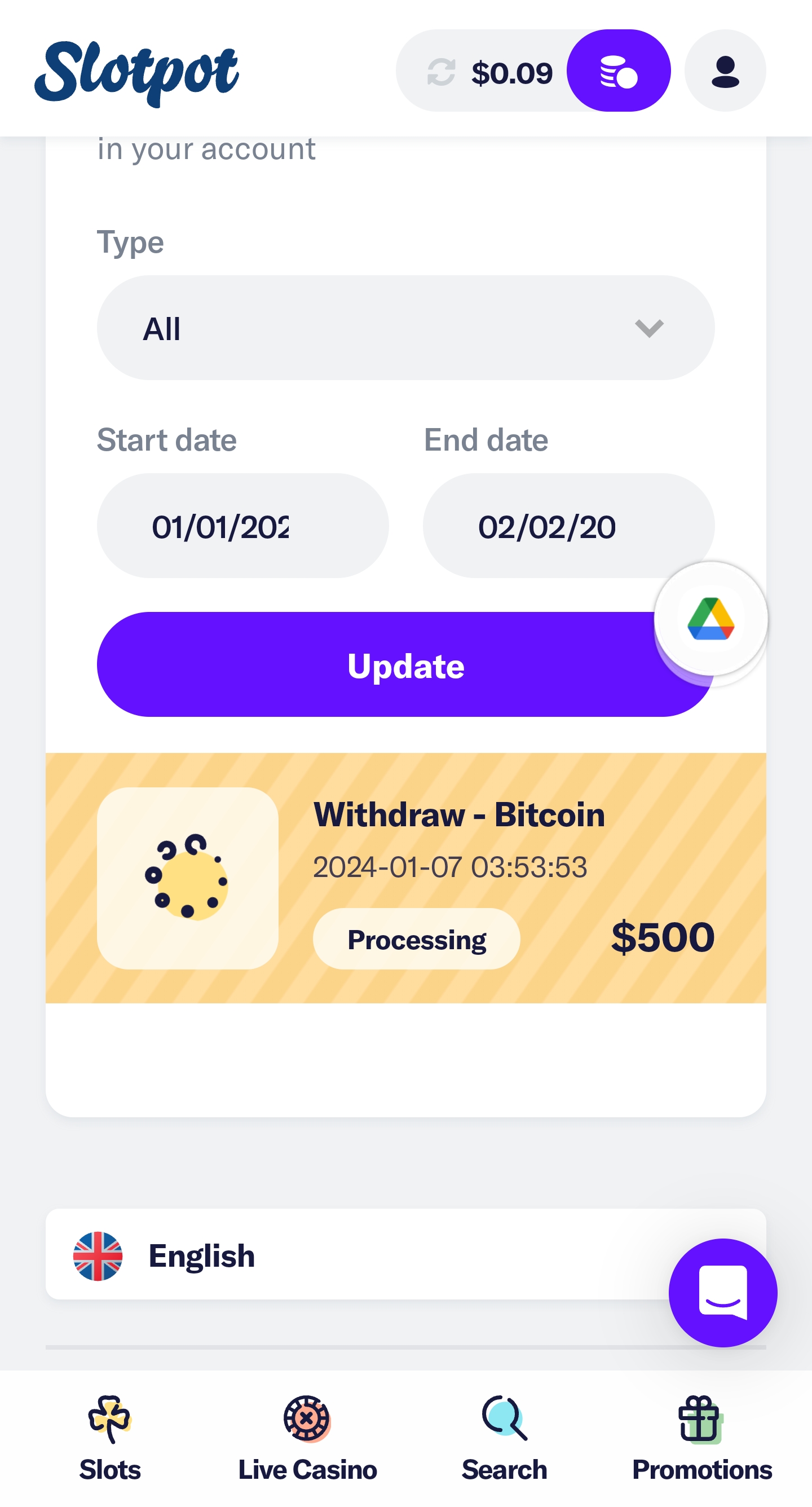Refresh the account balance

pyautogui.click(x=441, y=72)
